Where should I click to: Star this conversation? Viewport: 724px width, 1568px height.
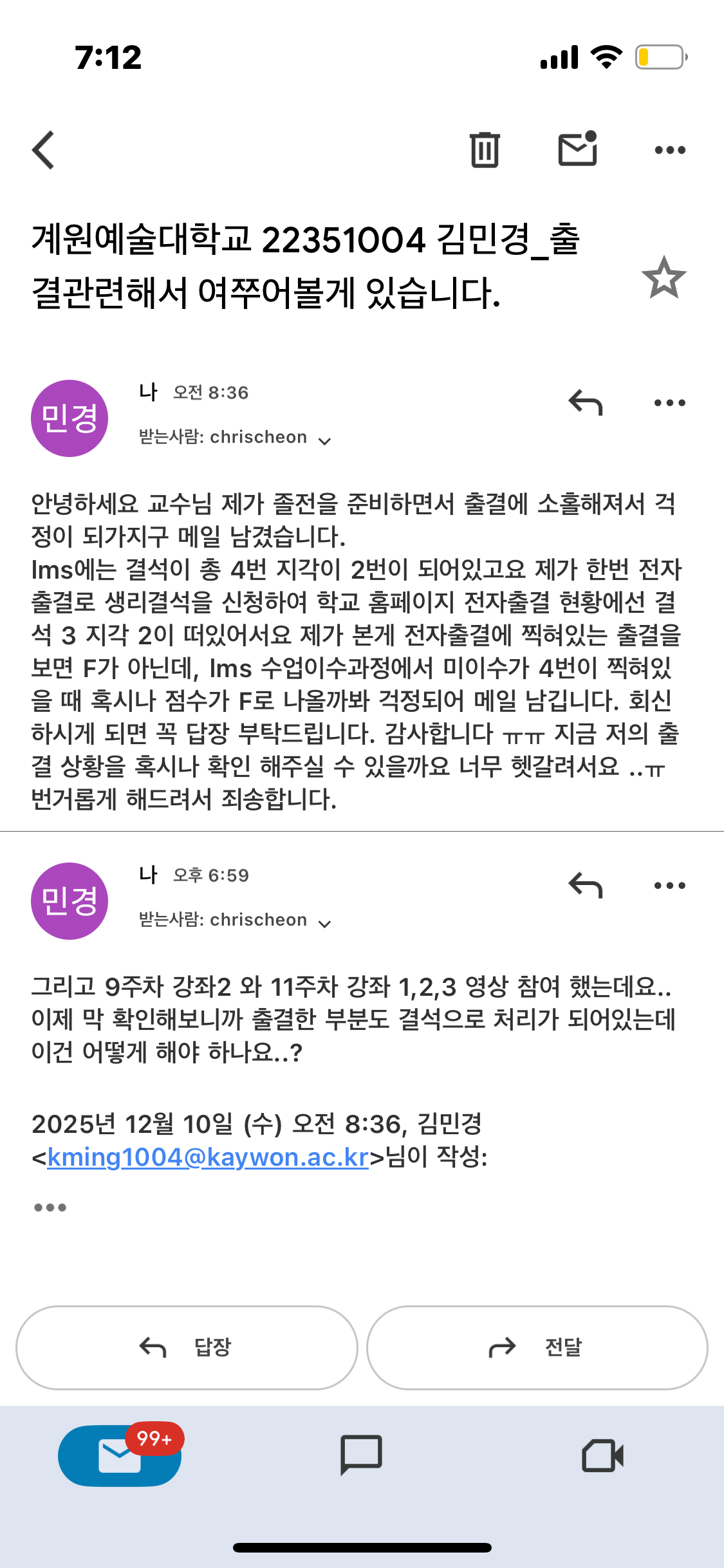click(664, 278)
